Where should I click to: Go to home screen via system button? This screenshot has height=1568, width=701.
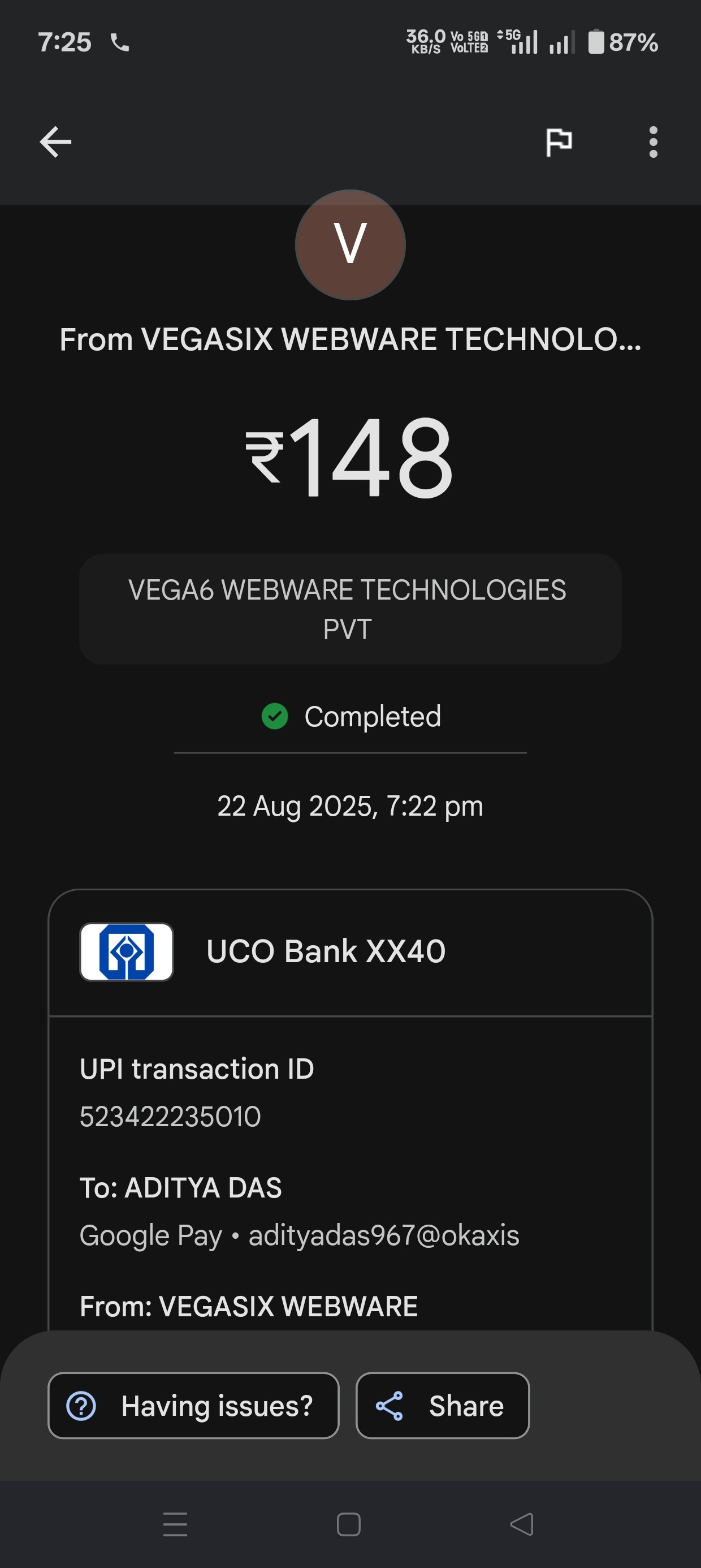click(x=349, y=1524)
